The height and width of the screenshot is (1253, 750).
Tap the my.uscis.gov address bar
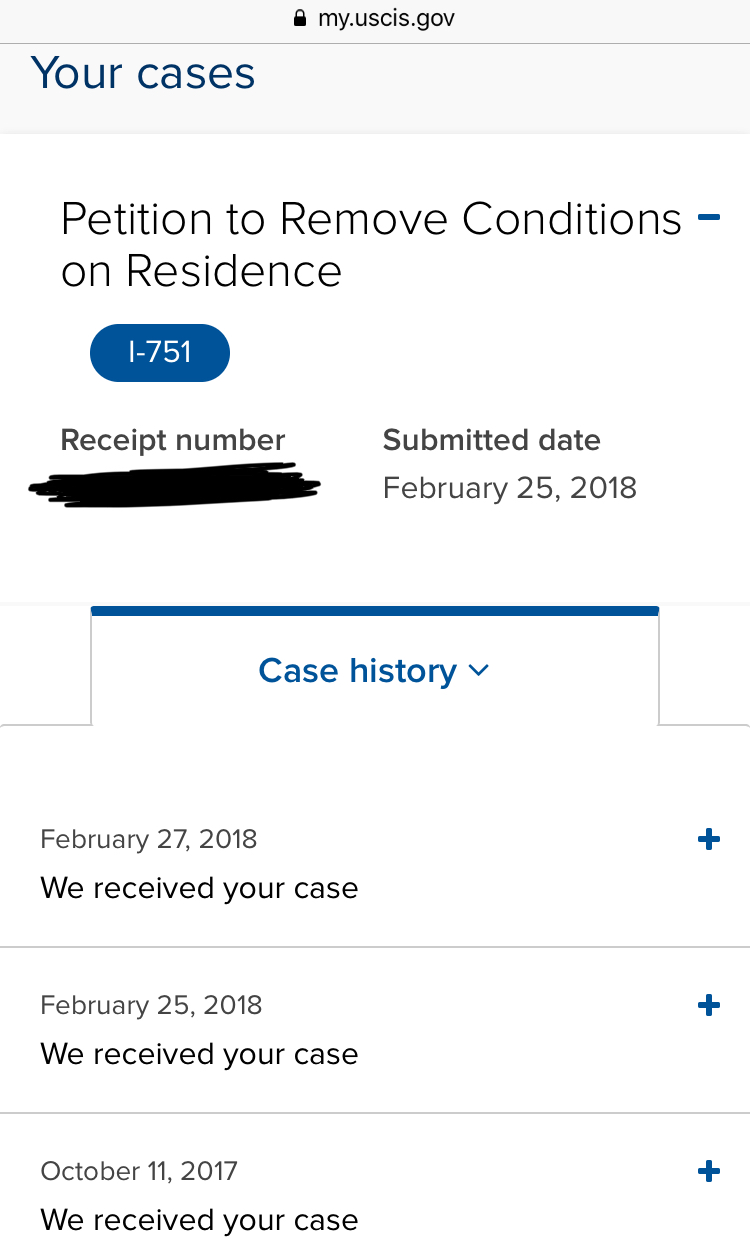pyautogui.click(x=375, y=19)
